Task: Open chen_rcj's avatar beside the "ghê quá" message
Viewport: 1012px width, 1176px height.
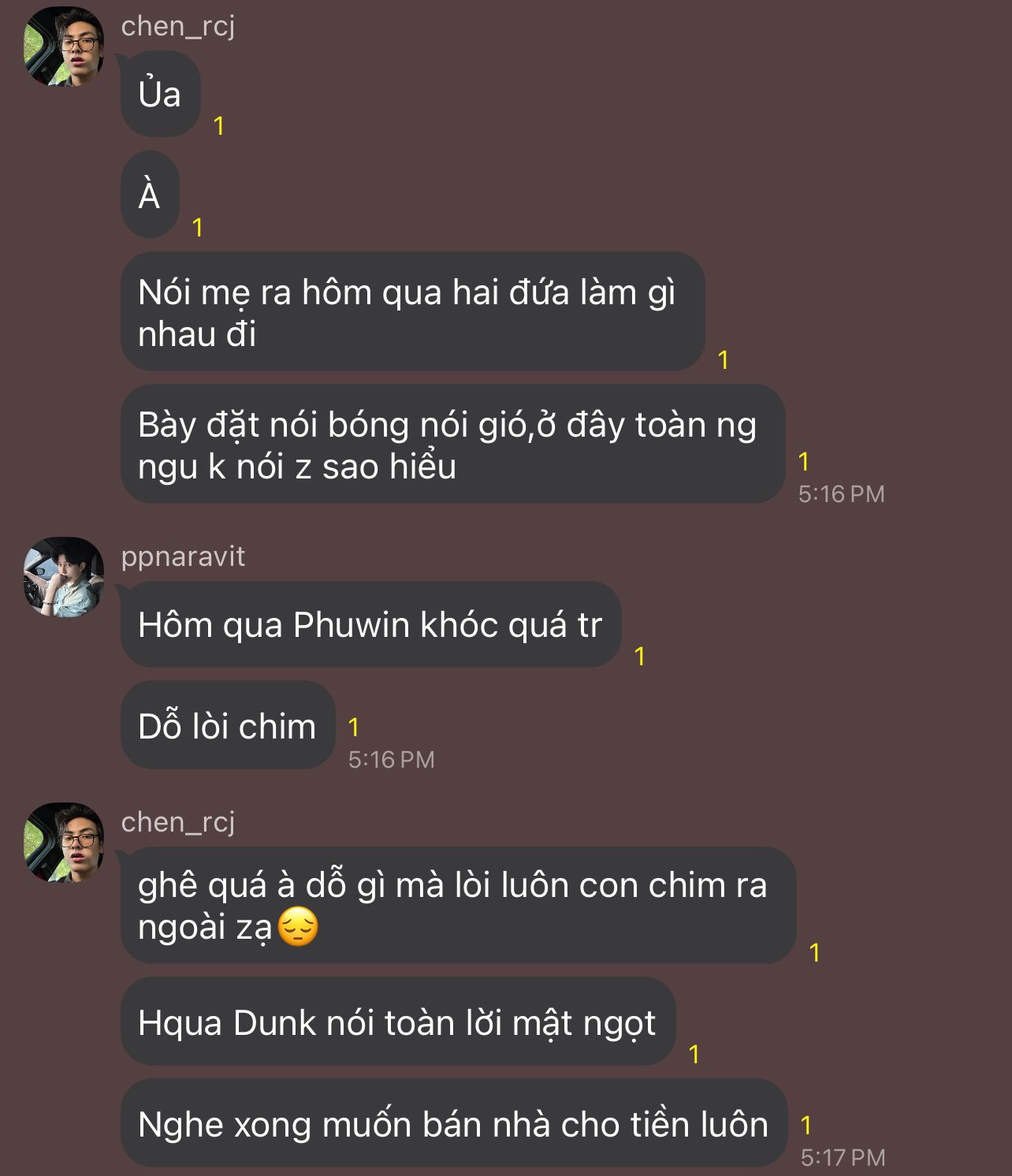Action: click(64, 843)
